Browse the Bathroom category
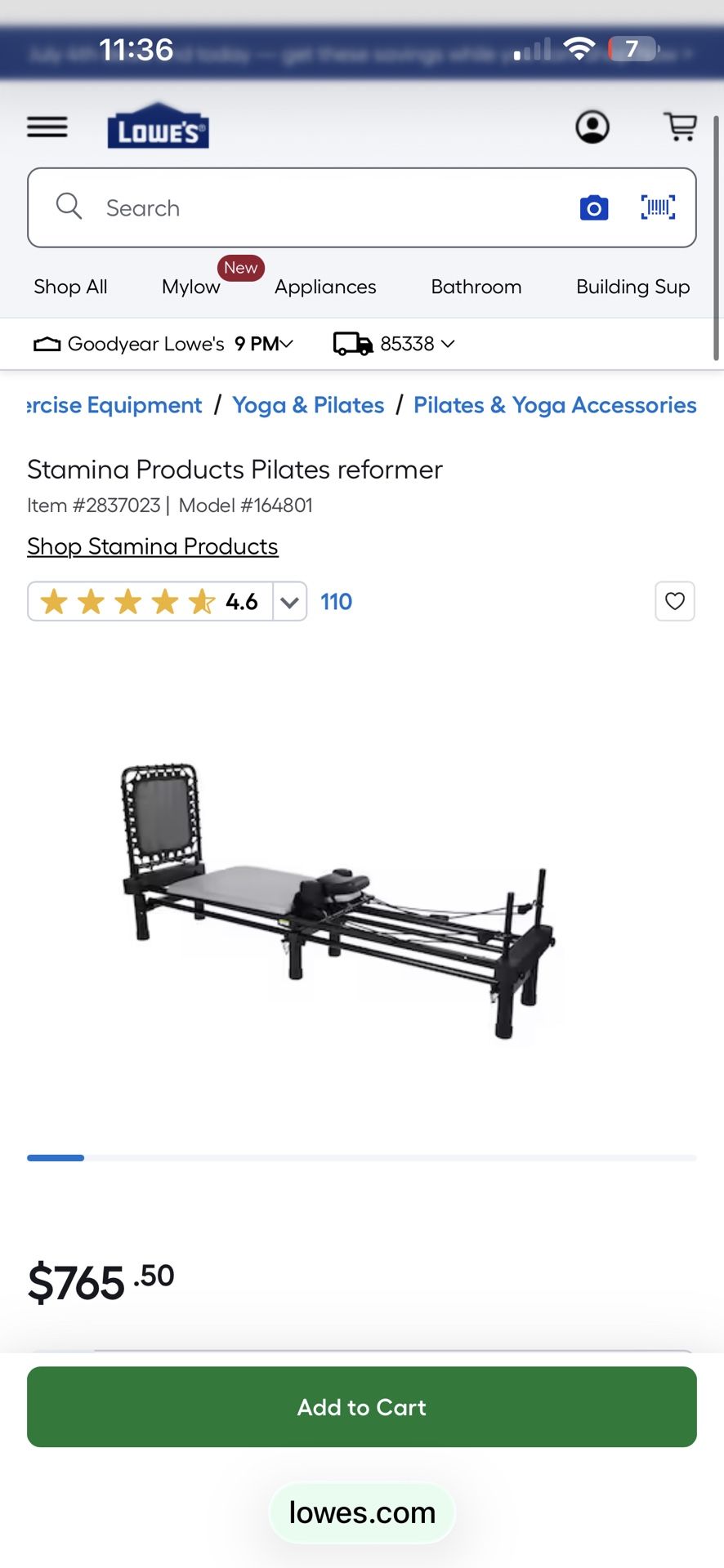Viewport: 724px width, 1568px height. 476,287
